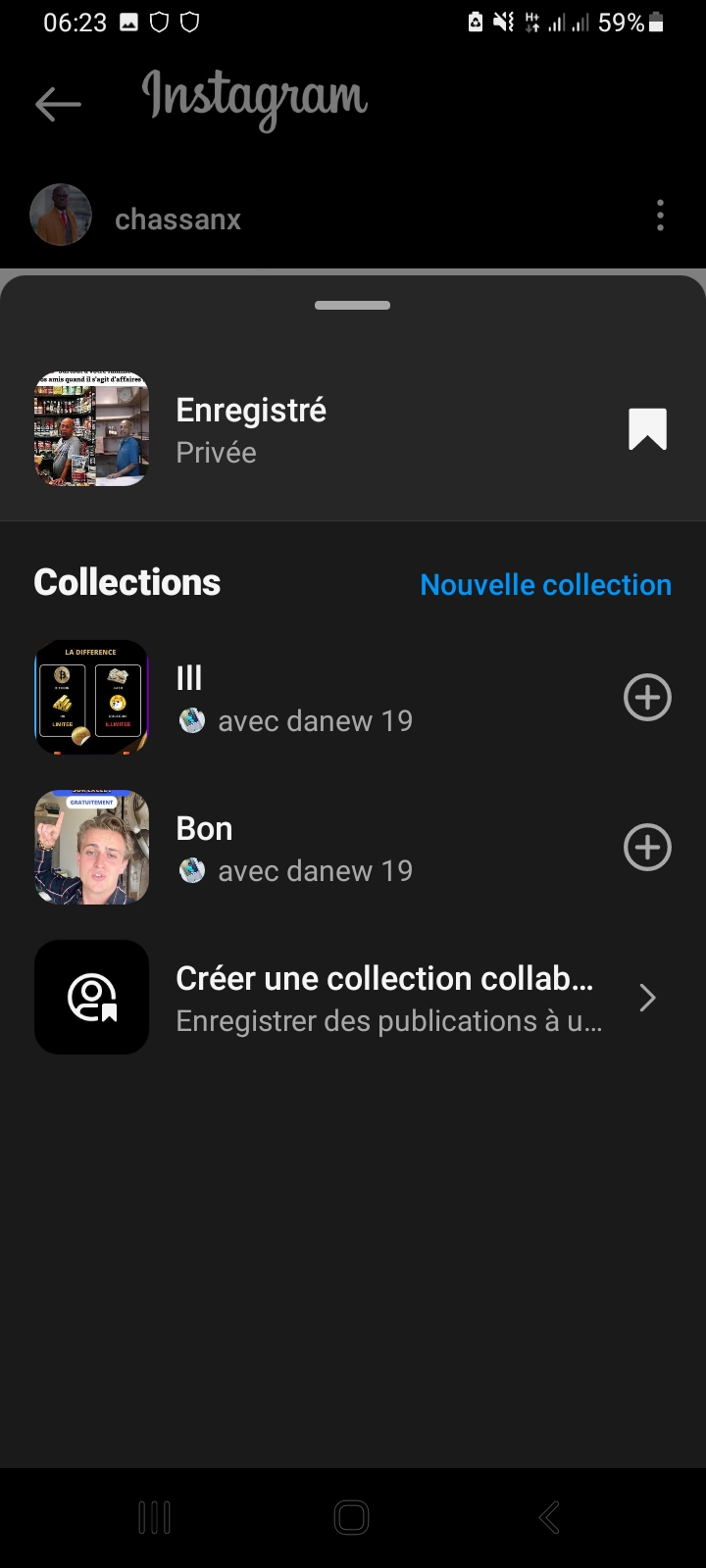Open recent apps from the navigation bar
Viewport: 706px width, 1568px height.
[x=155, y=1517]
